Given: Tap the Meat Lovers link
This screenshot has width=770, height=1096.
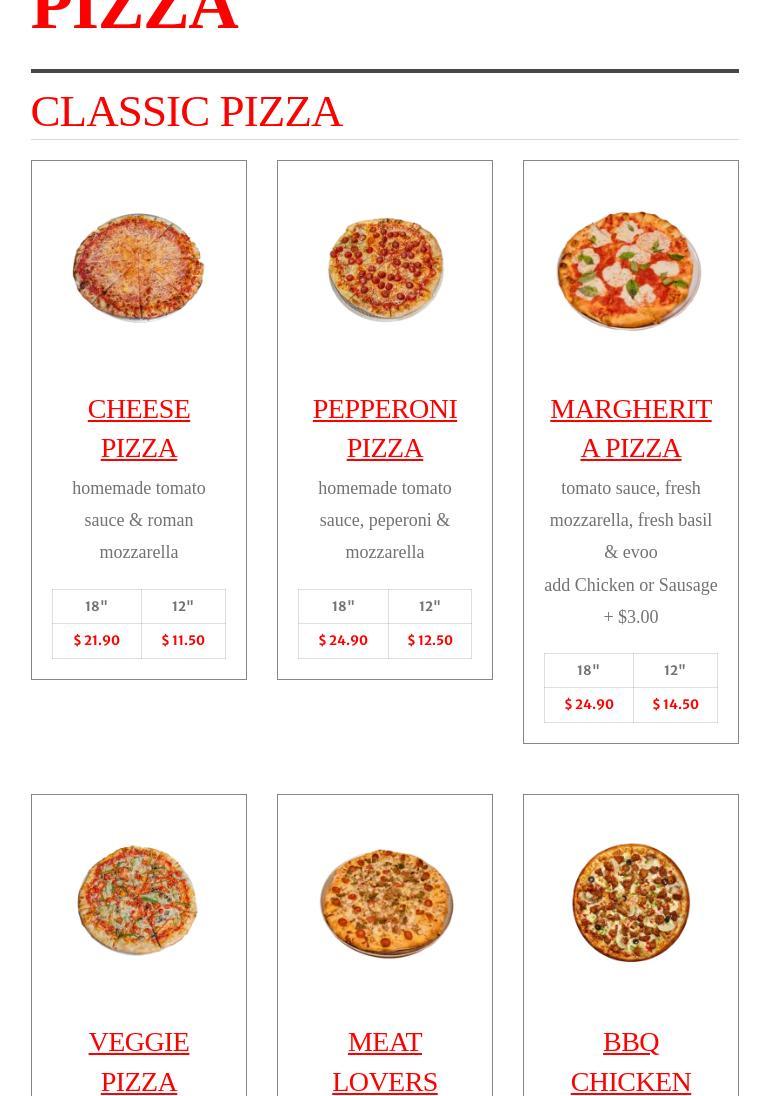Looking at the screenshot, I should (384, 1060).
